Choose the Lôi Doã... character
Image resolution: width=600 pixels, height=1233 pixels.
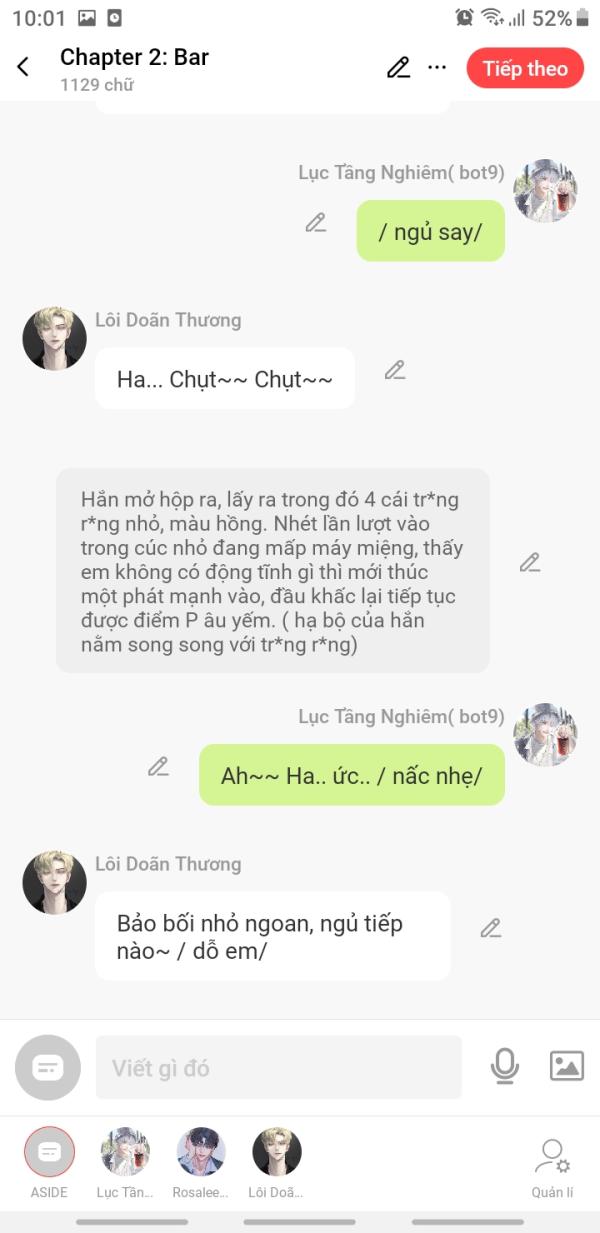point(276,1161)
